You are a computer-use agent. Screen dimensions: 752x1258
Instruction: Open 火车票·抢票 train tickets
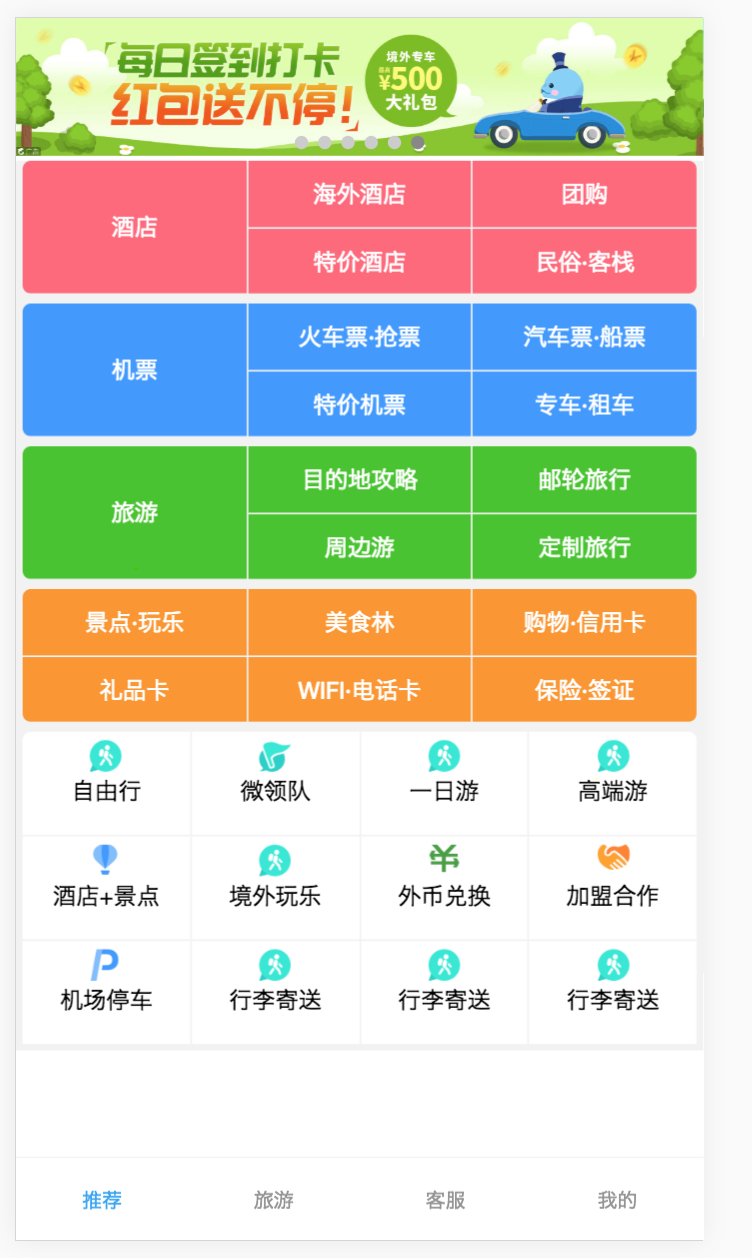pos(359,337)
